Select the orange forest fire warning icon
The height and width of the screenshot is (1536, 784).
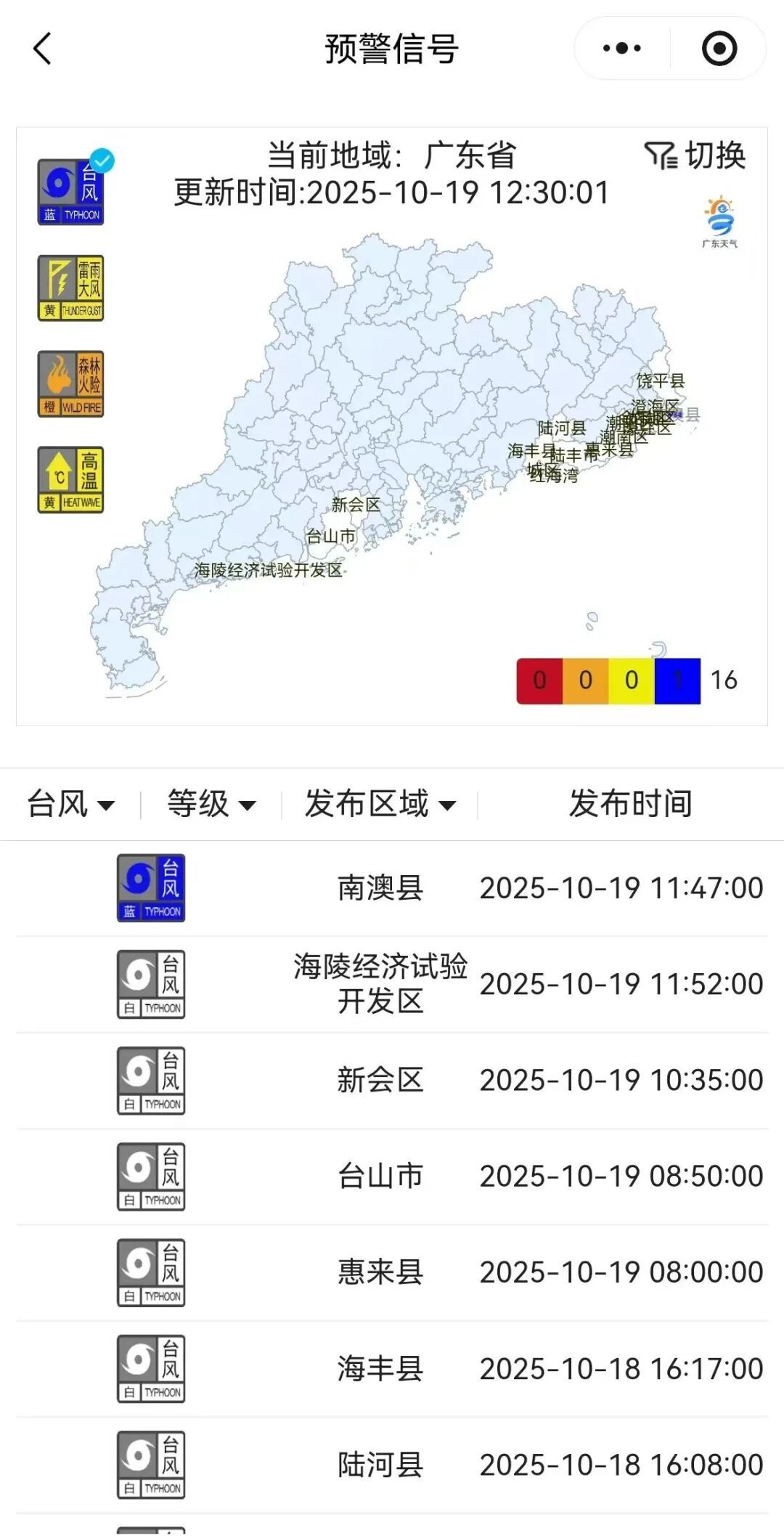pyautogui.click(x=71, y=384)
